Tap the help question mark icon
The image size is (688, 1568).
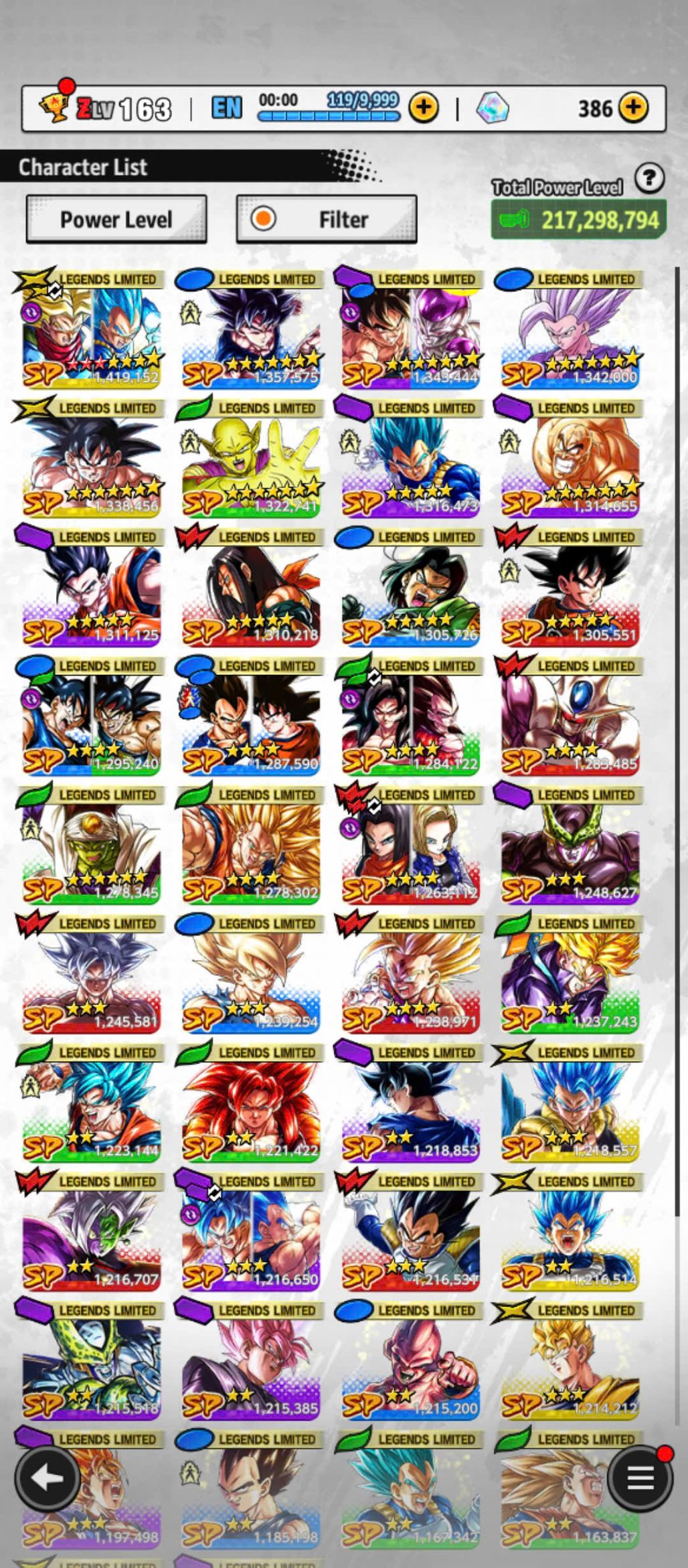click(x=649, y=179)
